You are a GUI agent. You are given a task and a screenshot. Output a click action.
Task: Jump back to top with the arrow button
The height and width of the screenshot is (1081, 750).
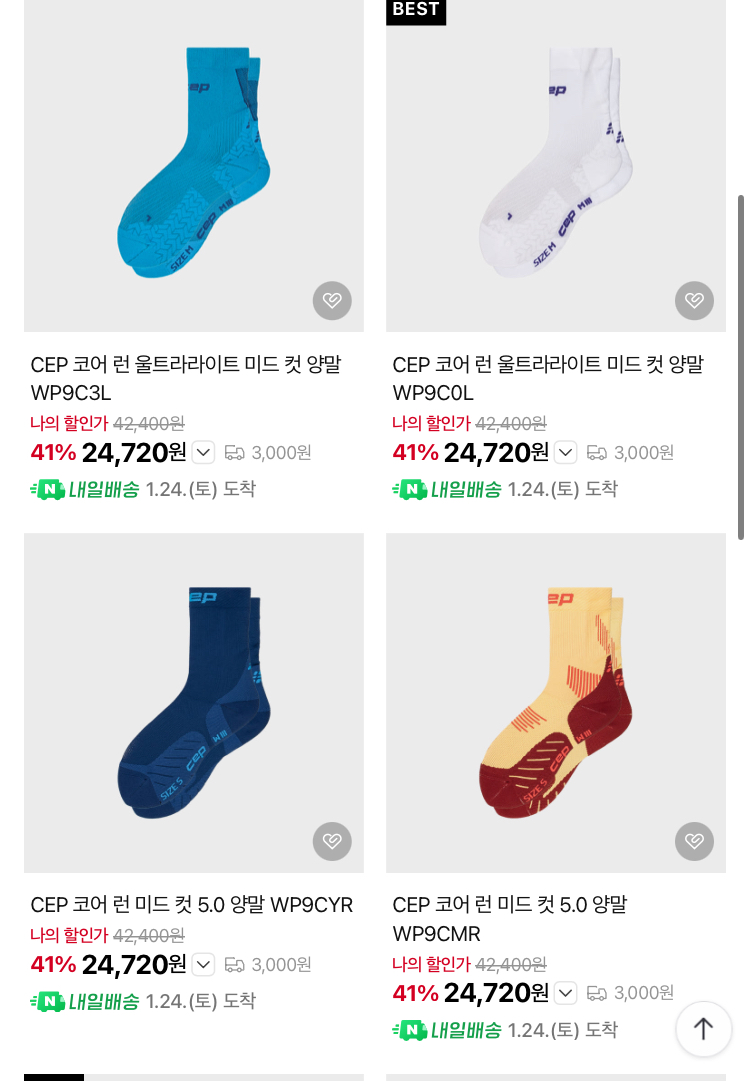click(704, 1028)
